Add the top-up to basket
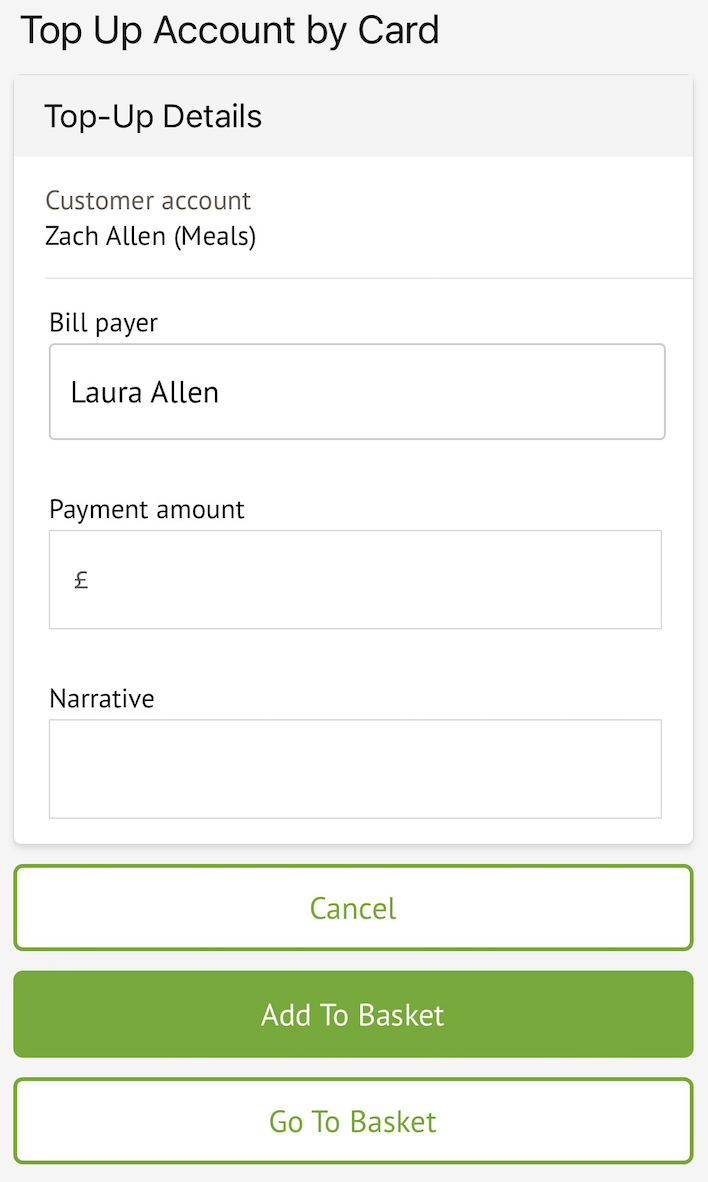Screen dimensions: 708x1182 (x=353, y=1015)
